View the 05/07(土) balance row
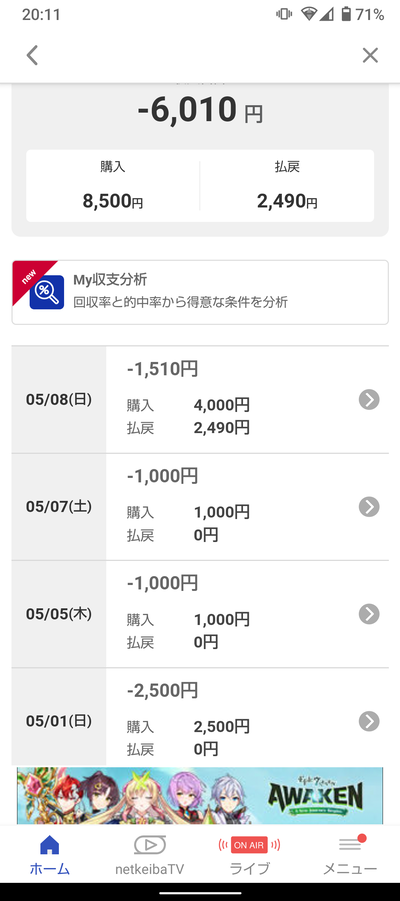This screenshot has width=400, height=901. 200,507
